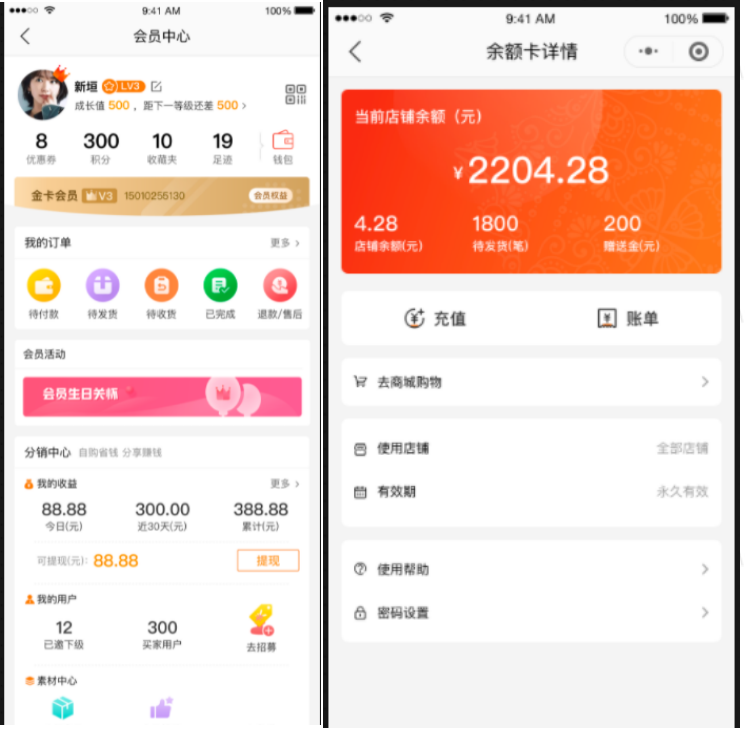The width and height of the screenshot is (745, 742).
Task: Open the 去商城购物 row
Action: pos(531,382)
